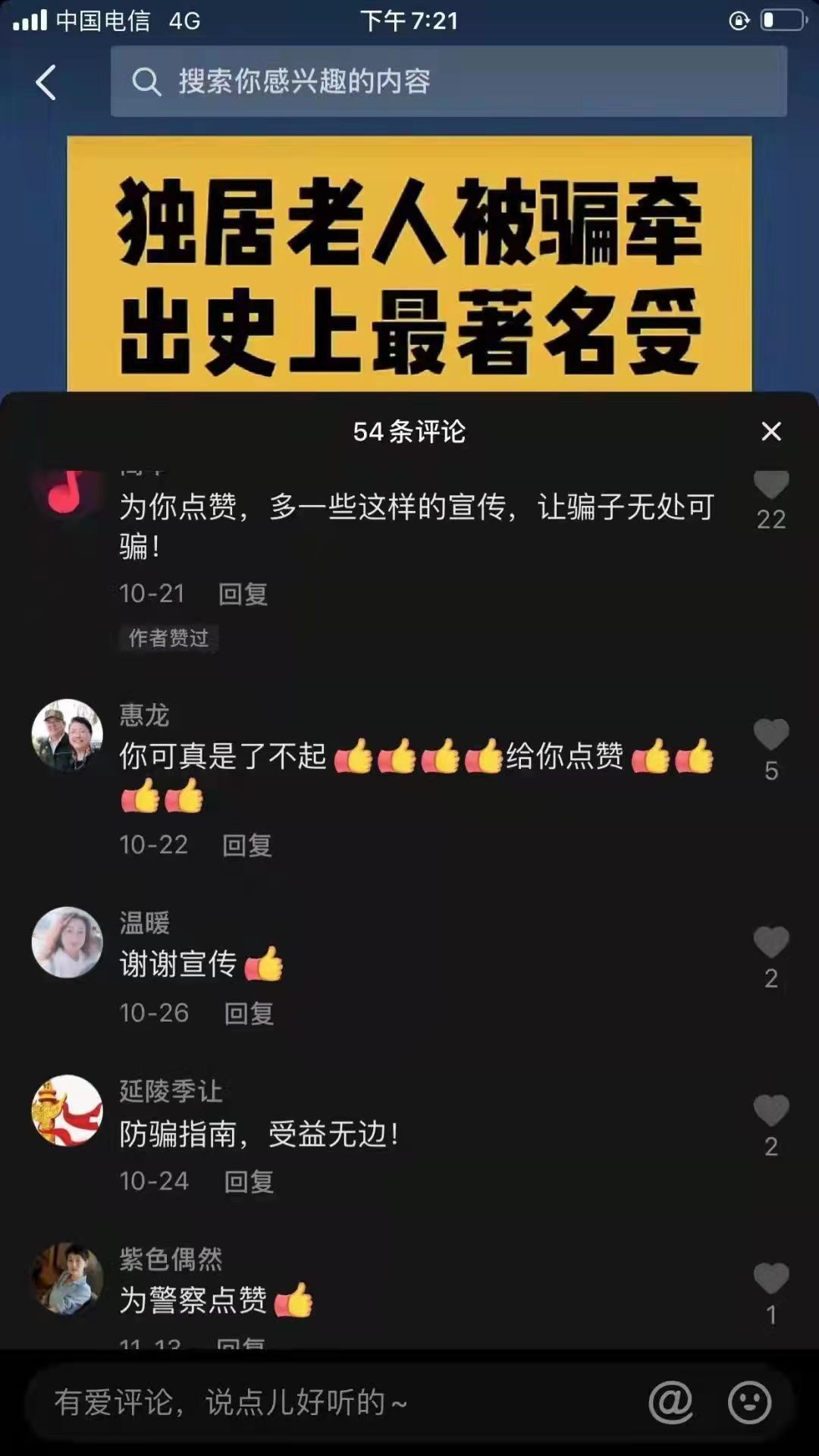Tap the yellow video title banner

[x=409, y=265]
